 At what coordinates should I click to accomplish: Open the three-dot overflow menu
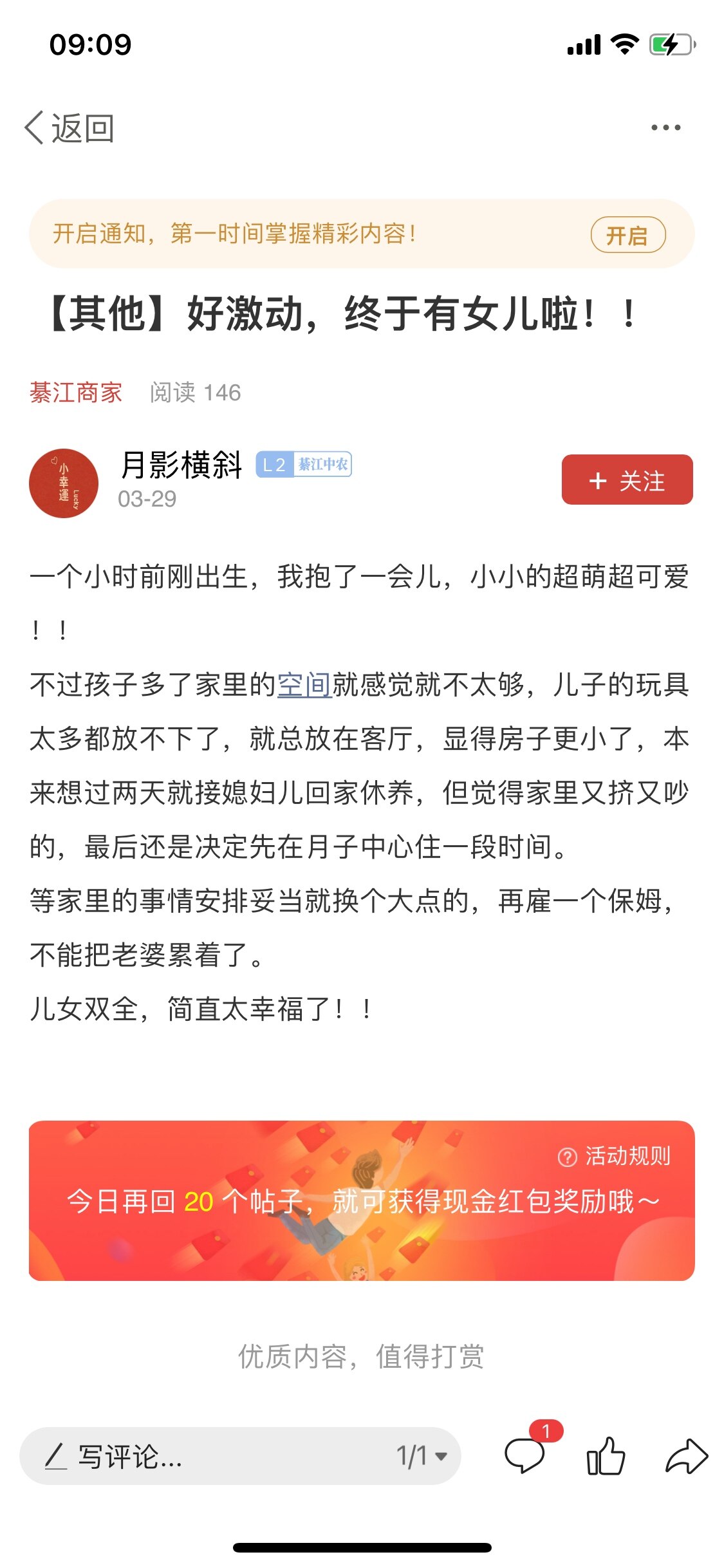point(665,127)
